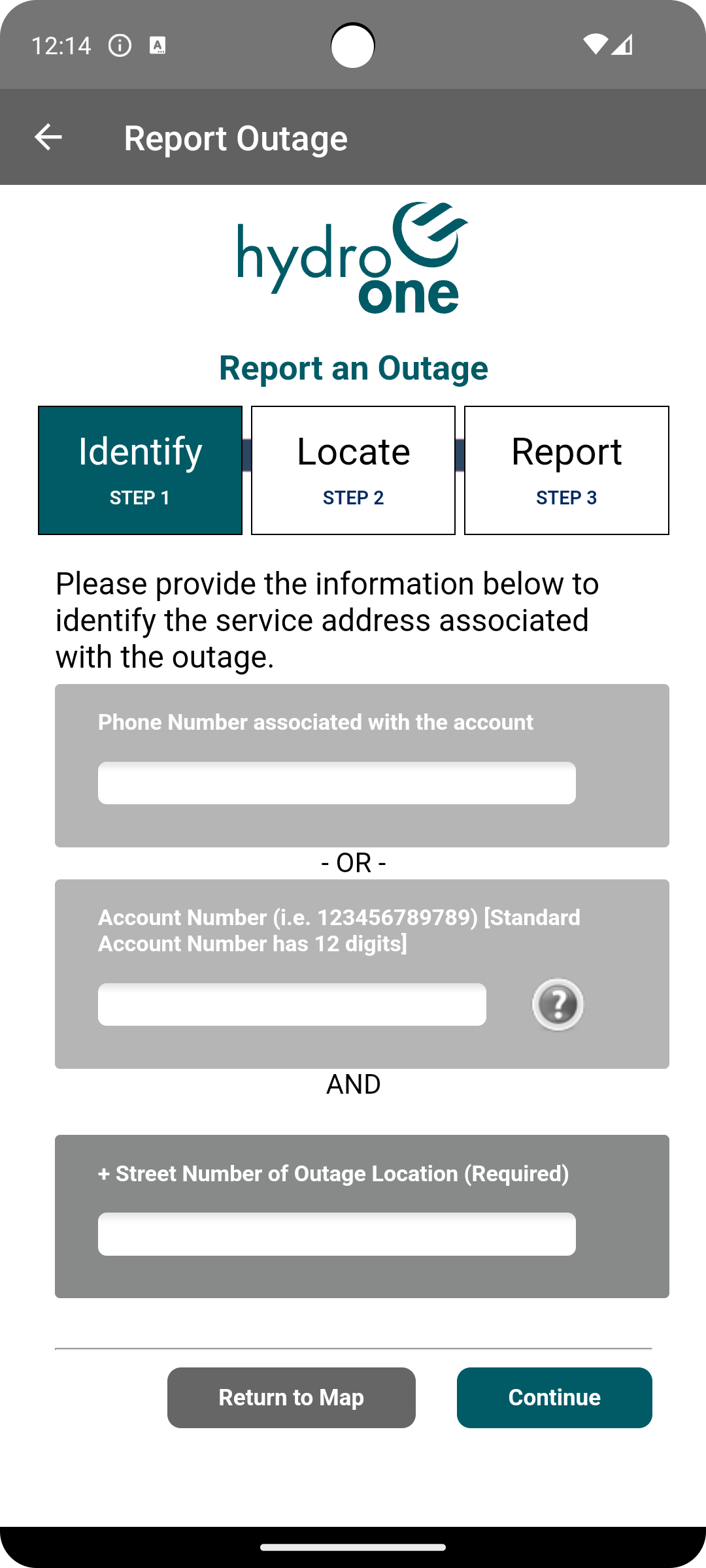Viewport: 706px width, 1568px height.
Task: Click the question mark beside account number field
Action: point(557,1004)
